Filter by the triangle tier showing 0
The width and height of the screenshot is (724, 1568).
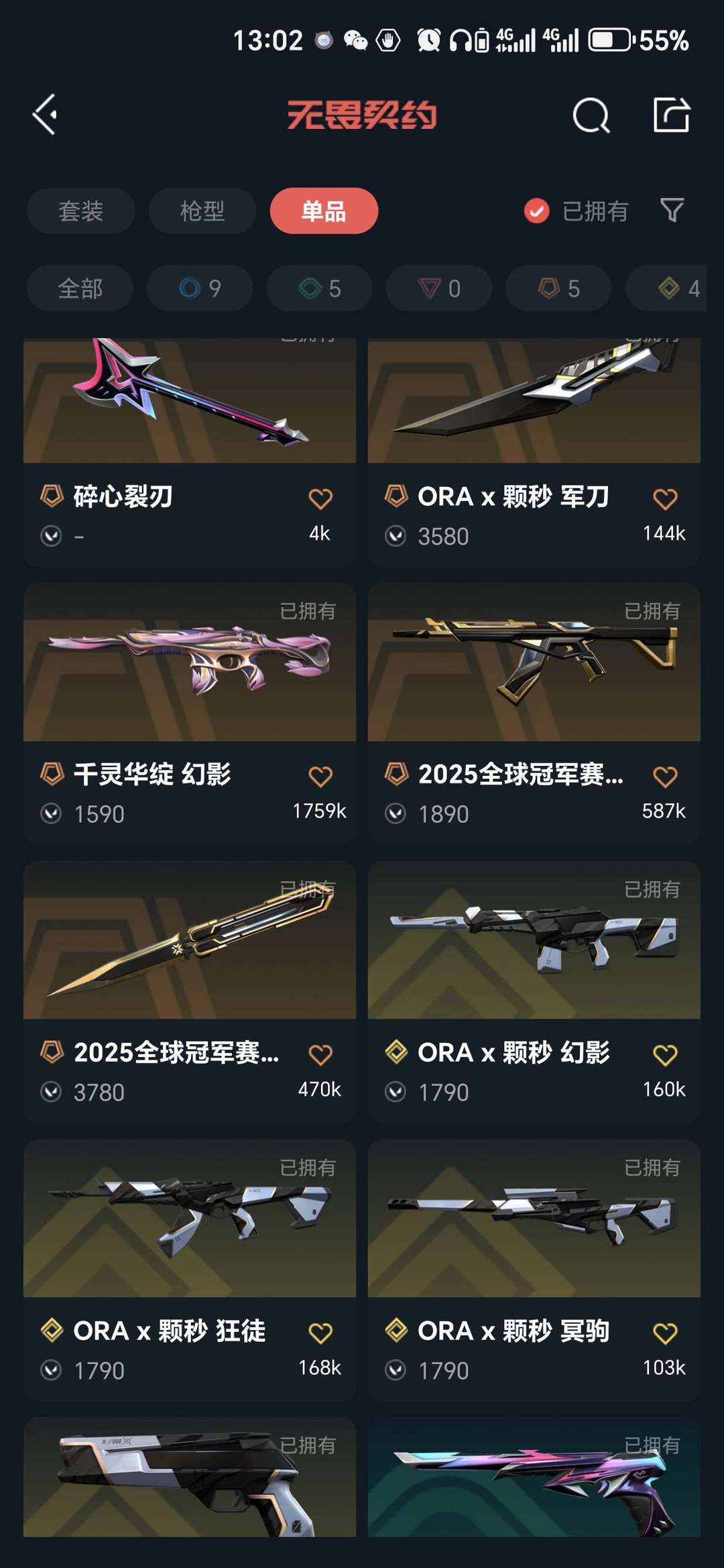tap(439, 288)
